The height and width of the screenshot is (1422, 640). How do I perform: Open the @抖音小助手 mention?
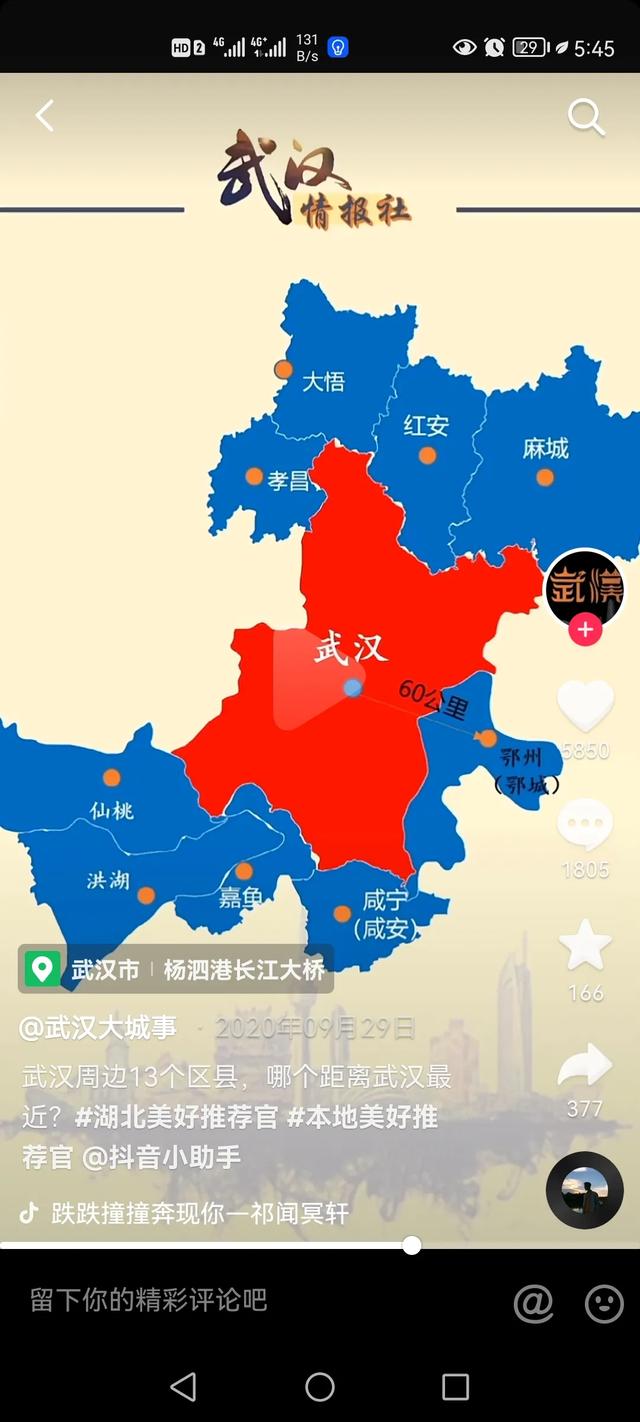(x=161, y=1157)
